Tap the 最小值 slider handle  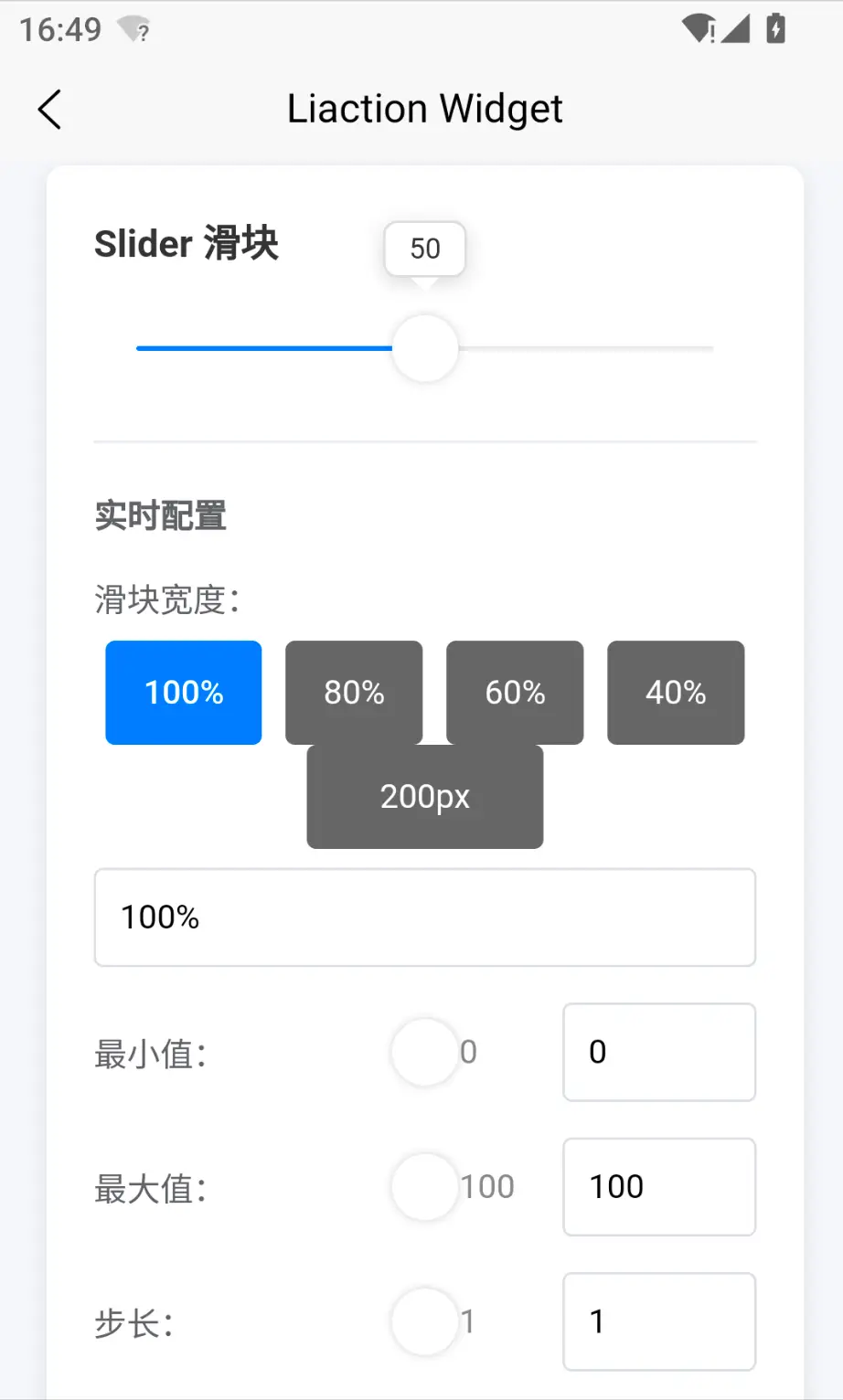pos(425,1052)
